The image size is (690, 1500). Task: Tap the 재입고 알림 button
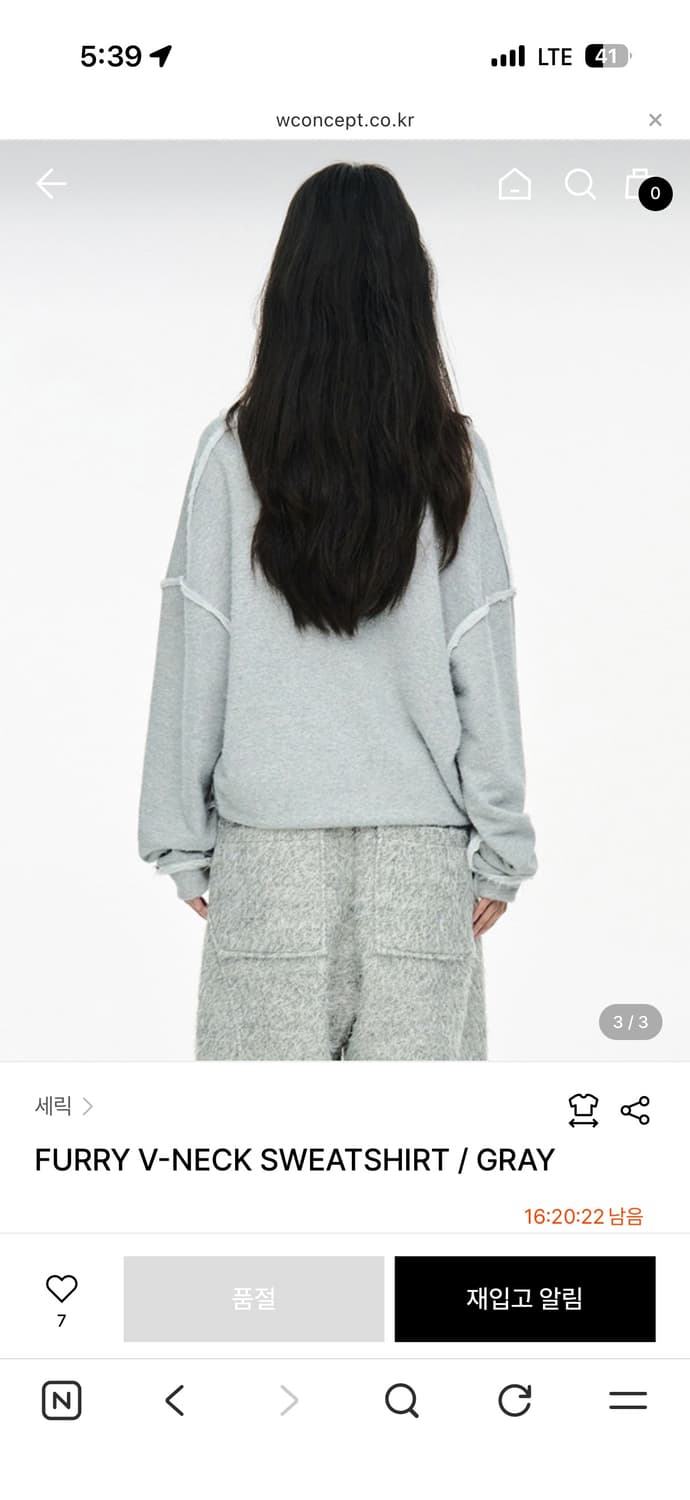click(525, 1299)
